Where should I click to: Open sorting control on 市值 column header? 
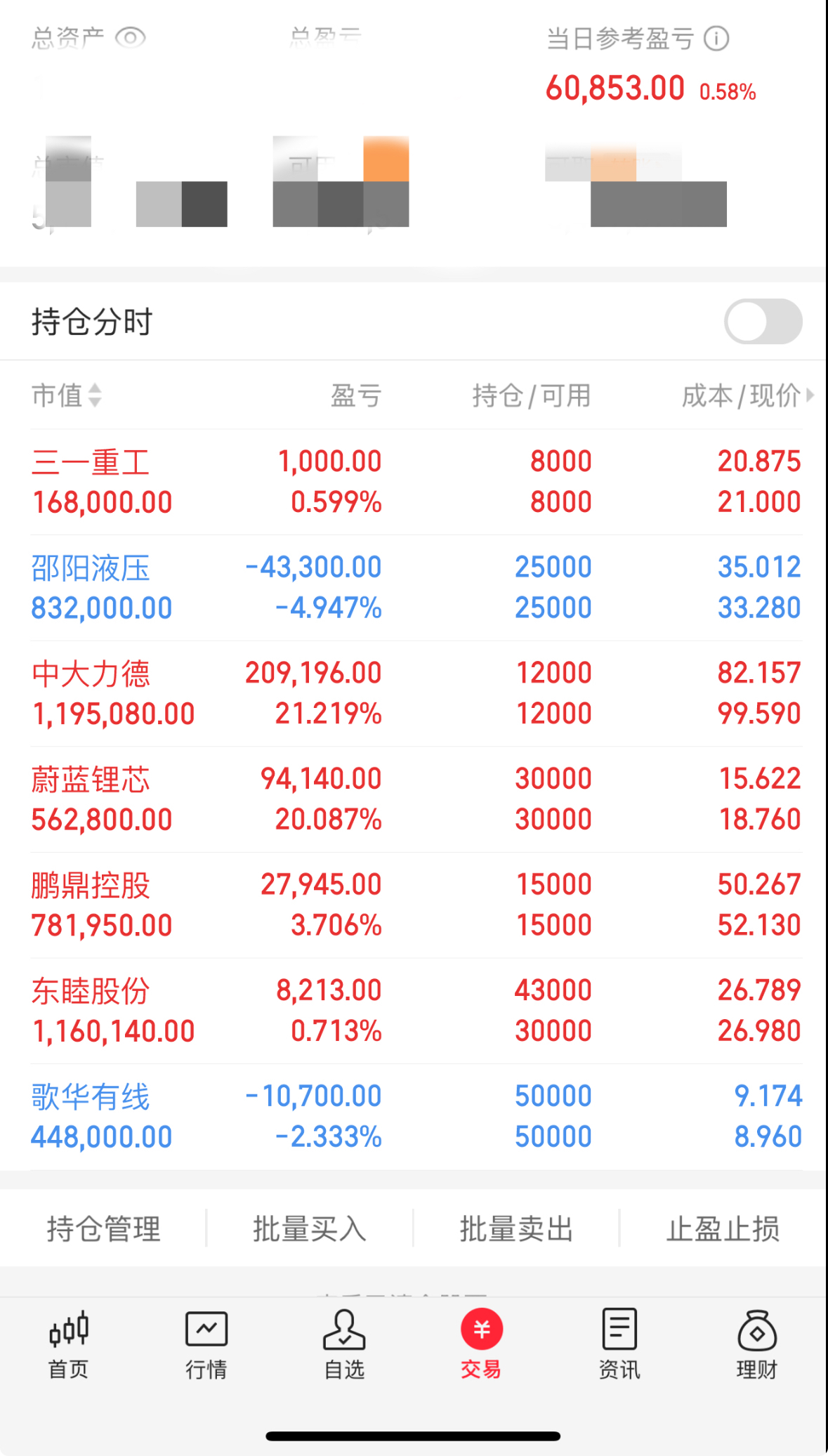pos(95,396)
